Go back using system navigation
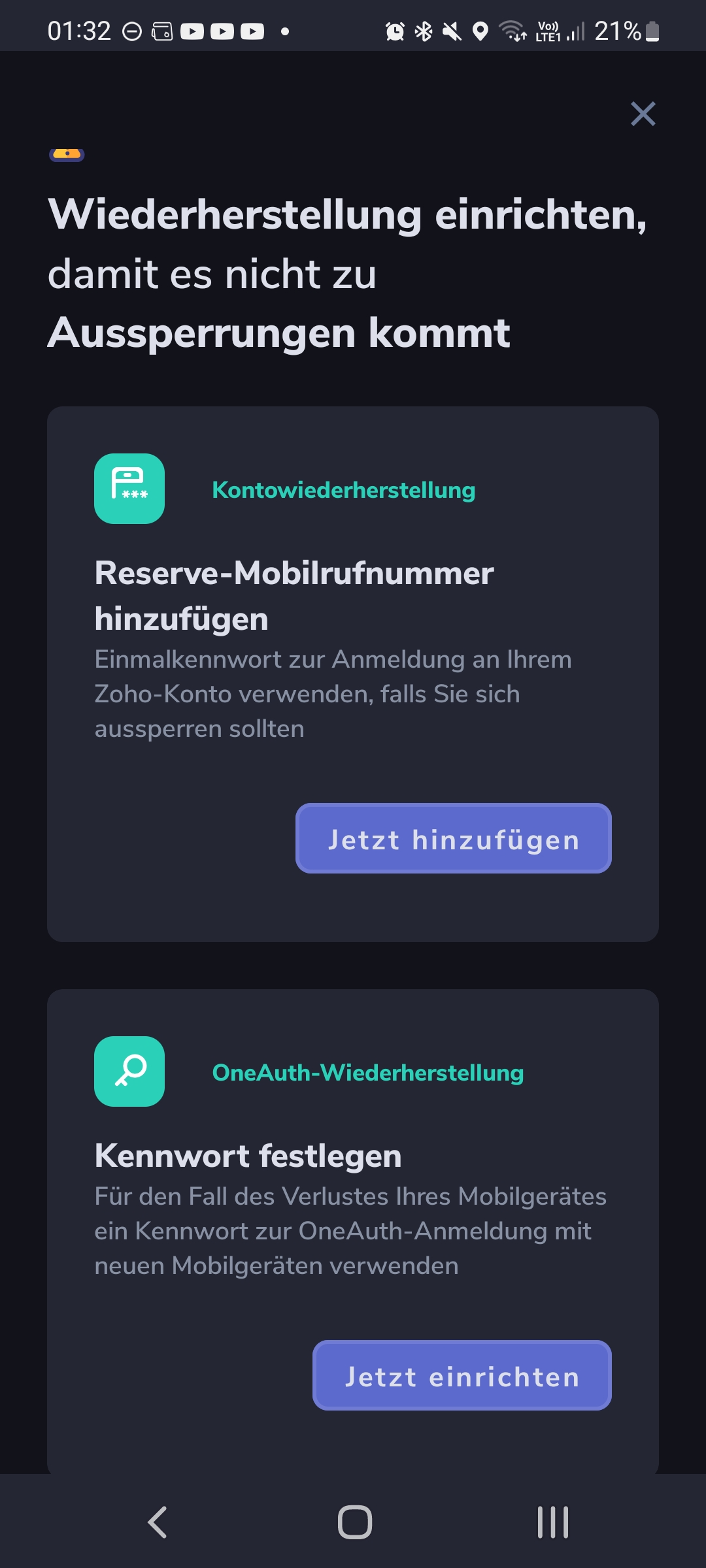706x1568 pixels. click(x=158, y=1522)
